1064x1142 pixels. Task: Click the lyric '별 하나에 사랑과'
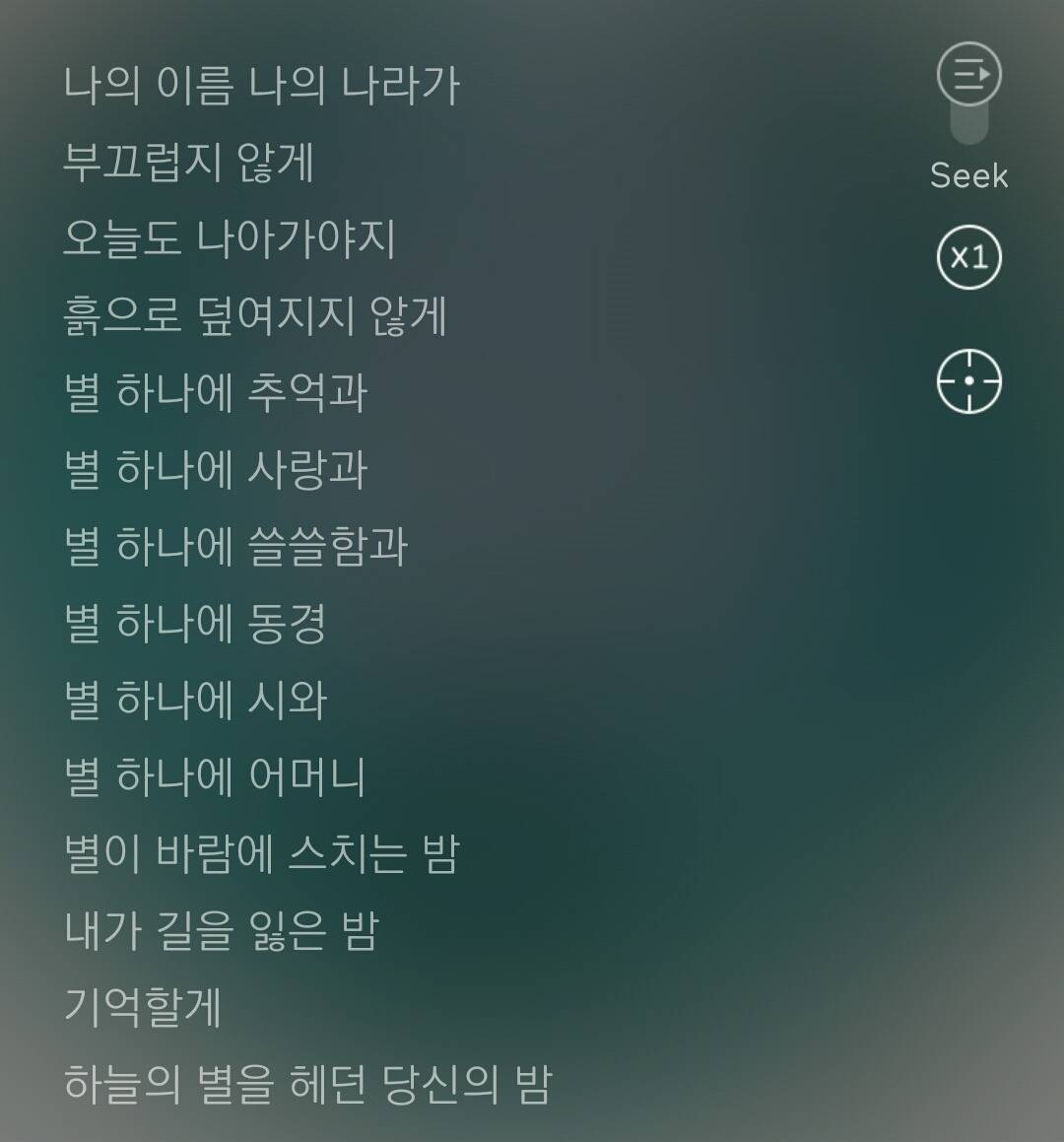click(217, 471)
